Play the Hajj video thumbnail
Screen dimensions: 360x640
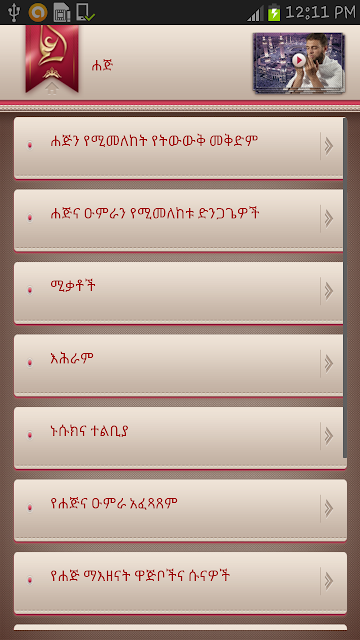click(x=299, y=63)
